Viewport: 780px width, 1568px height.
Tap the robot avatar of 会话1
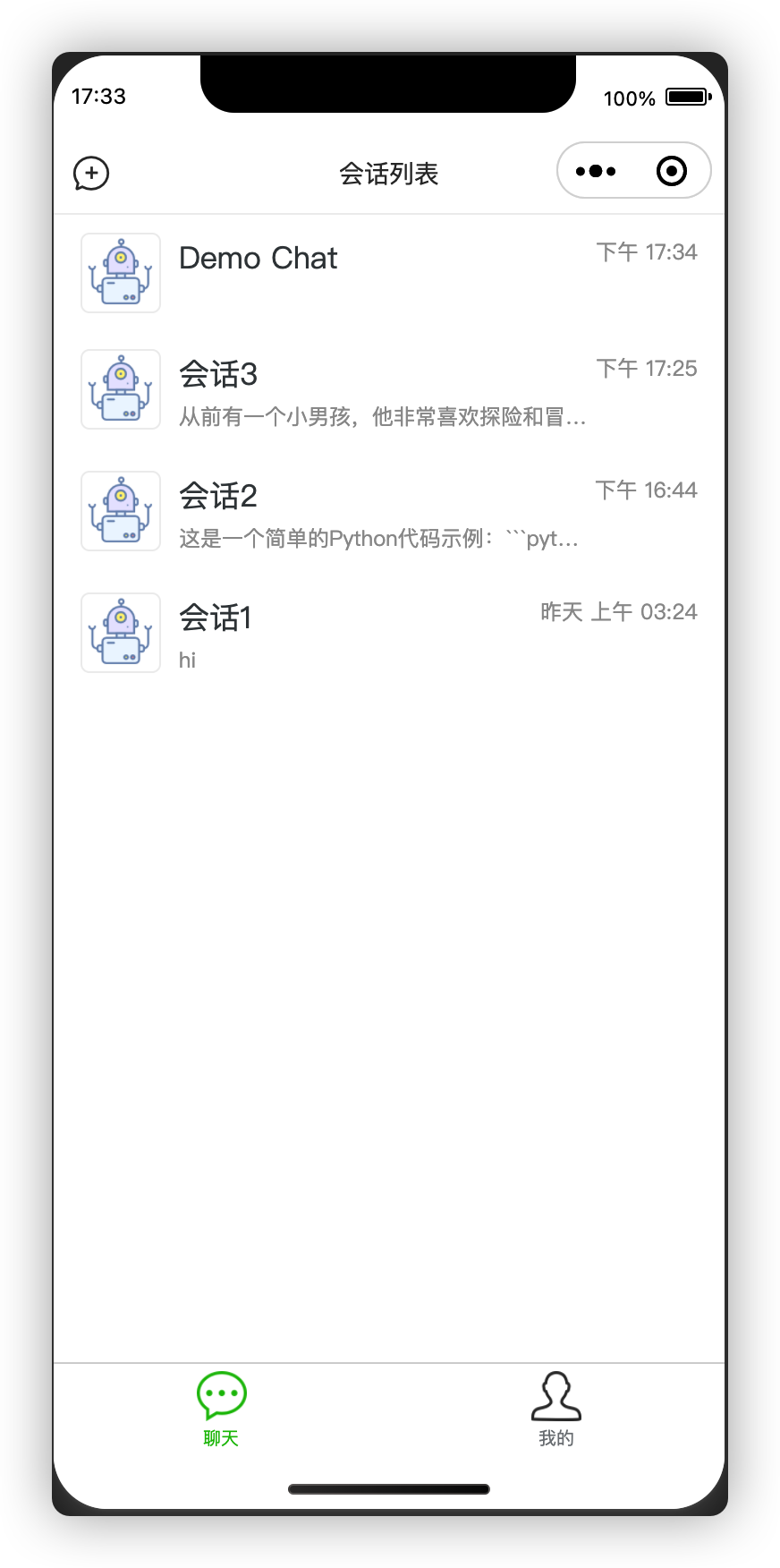pos(121,632)
